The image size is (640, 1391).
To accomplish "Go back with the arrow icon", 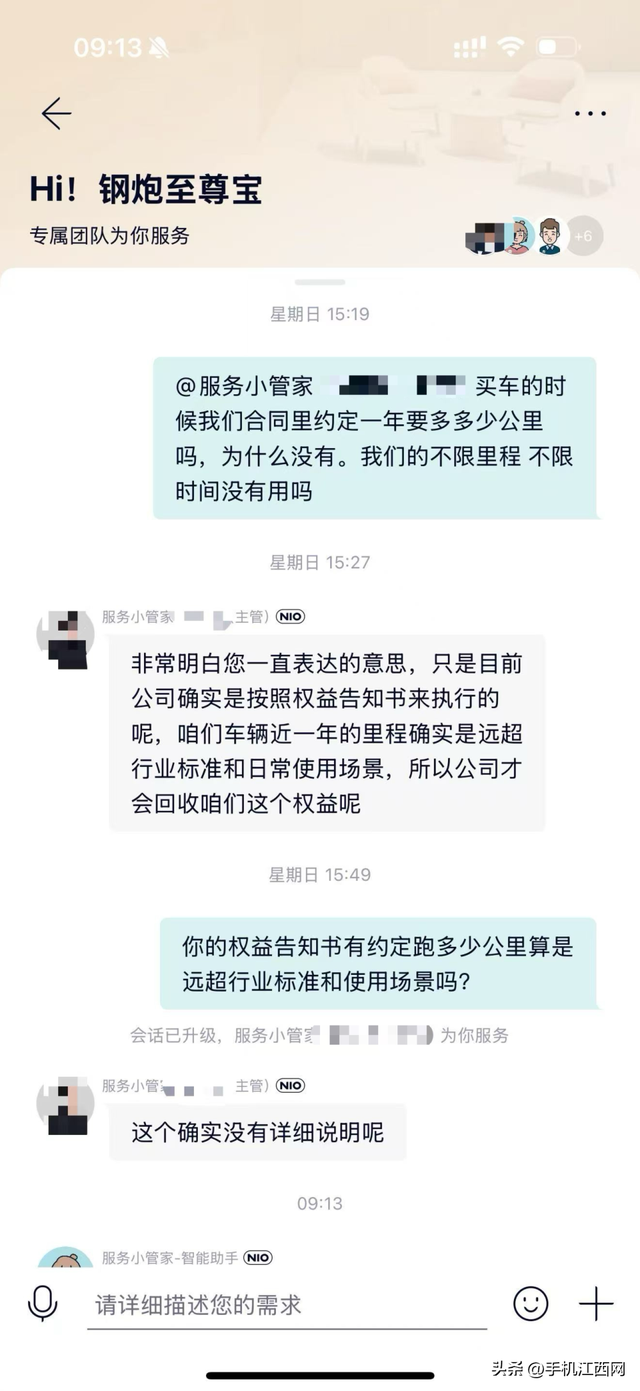I will pyautogui.click(x=56, y=114).
